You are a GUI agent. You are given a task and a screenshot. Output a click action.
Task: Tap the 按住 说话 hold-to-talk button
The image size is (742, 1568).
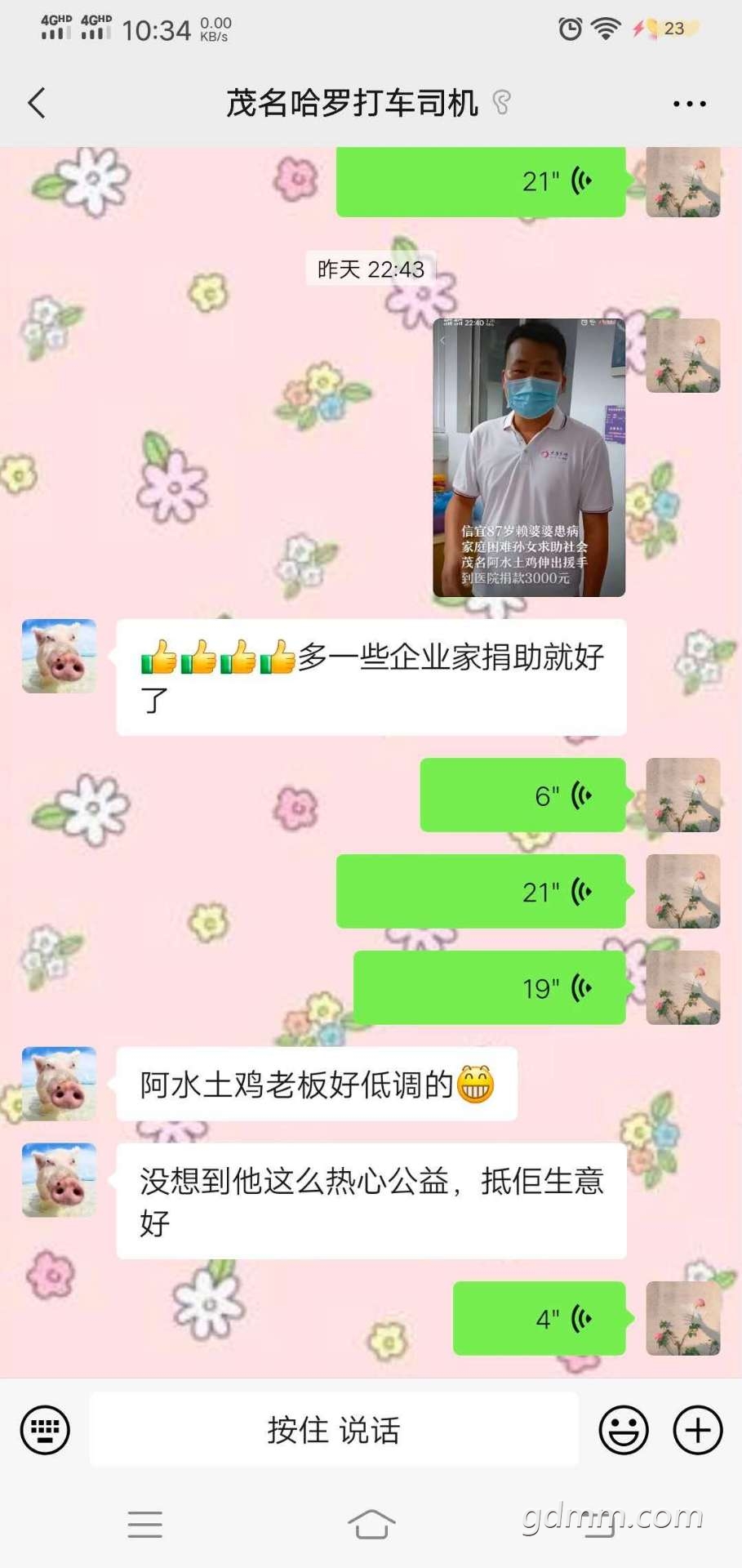[x=334, y=1430]
